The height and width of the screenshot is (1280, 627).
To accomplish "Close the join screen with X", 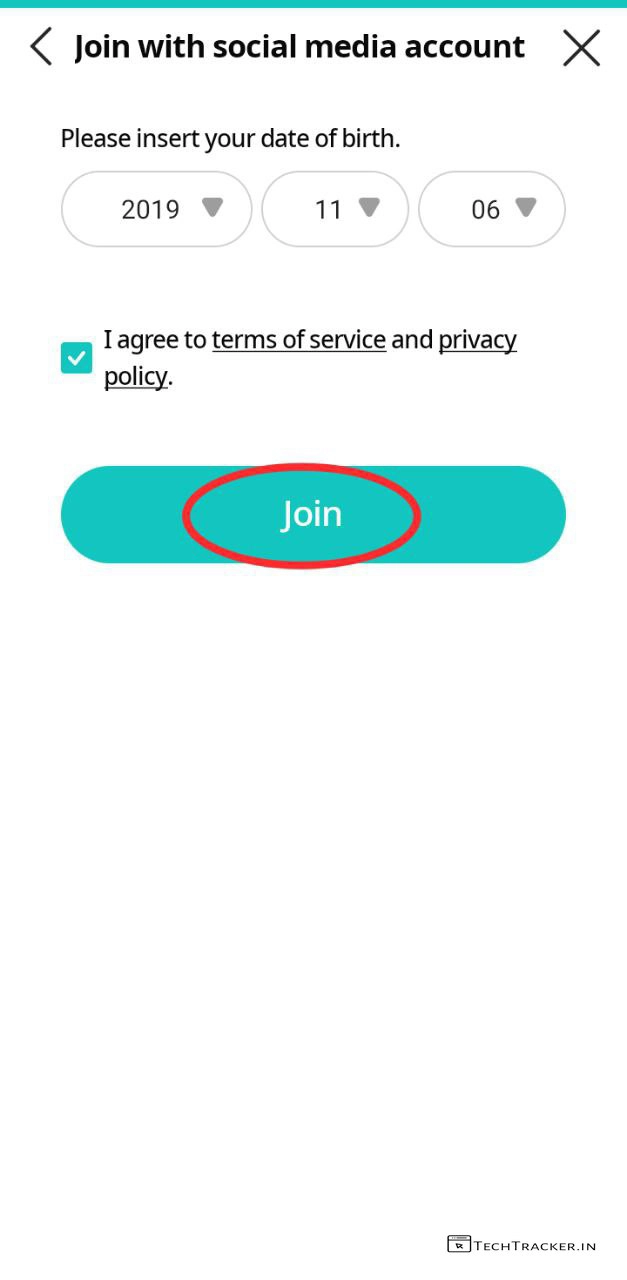I will click(581, 48).
